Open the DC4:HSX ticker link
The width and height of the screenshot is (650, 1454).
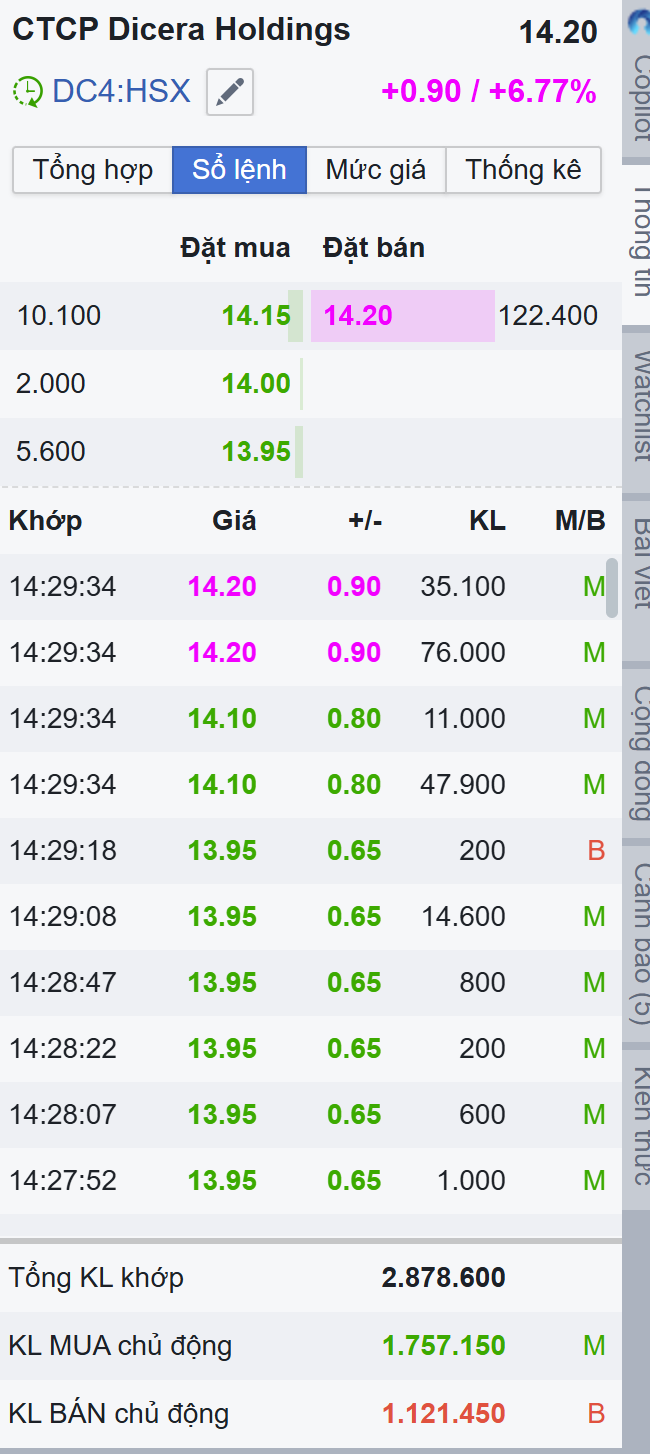pos(121,92)
